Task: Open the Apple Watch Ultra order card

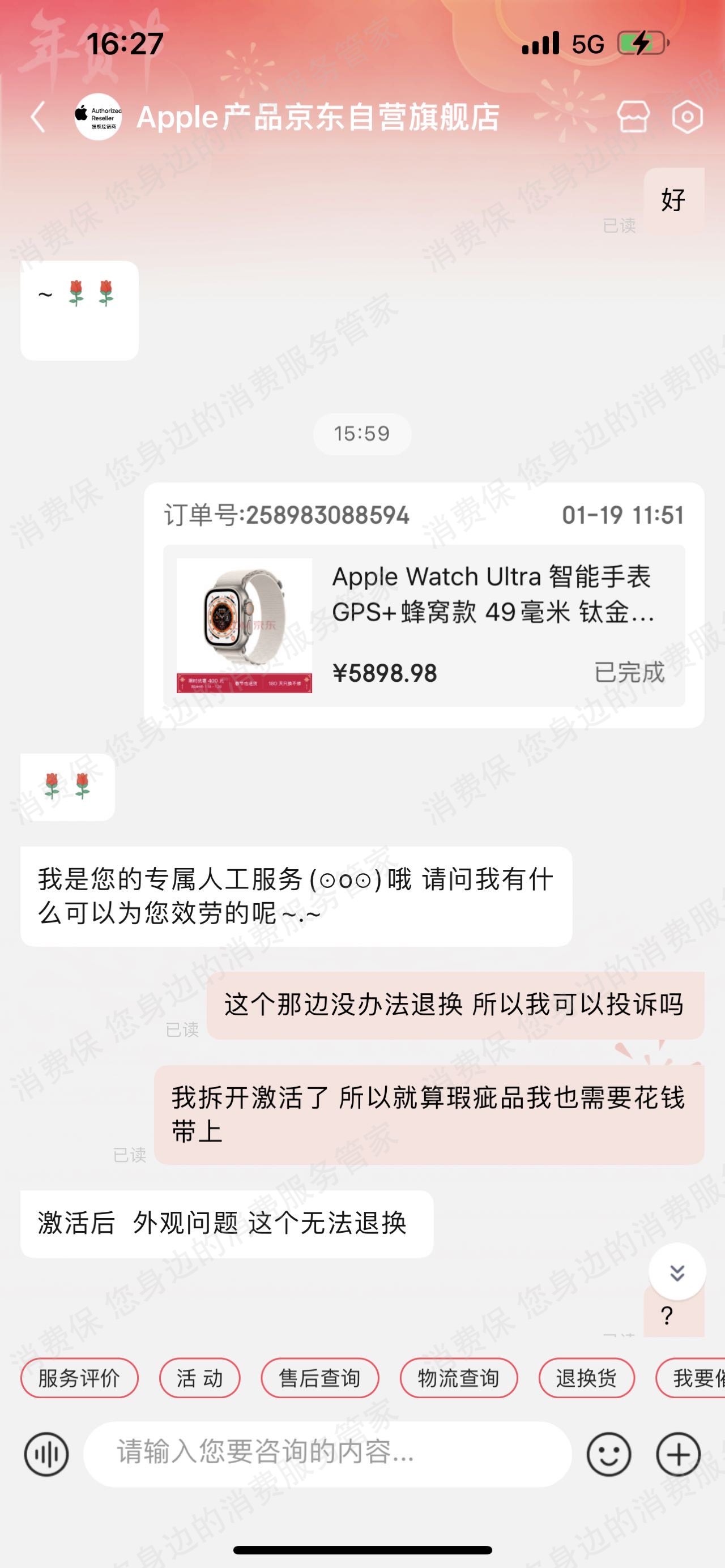Action: coord(424,625)
